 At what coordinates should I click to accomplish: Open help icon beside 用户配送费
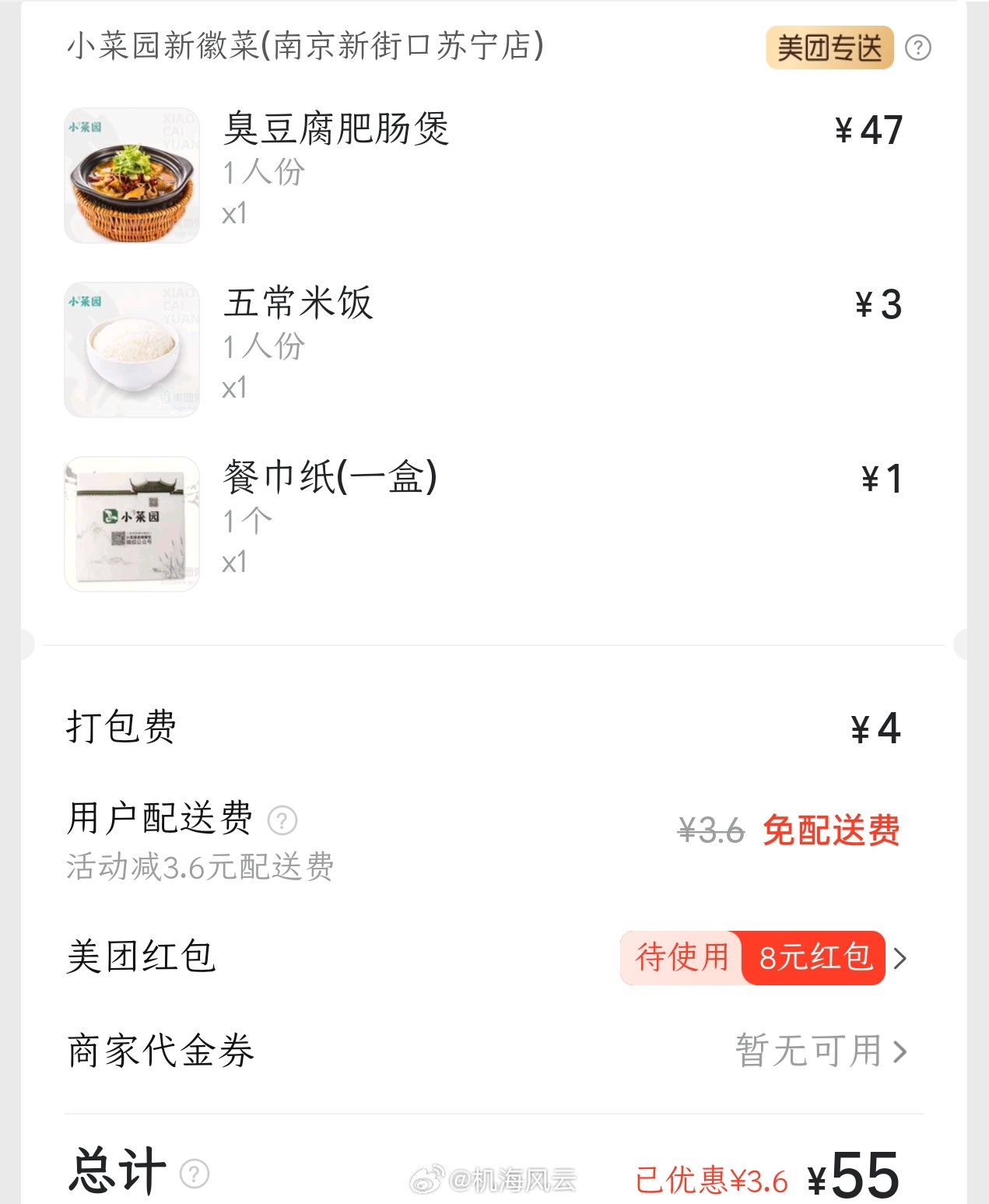click(x=282, y=820)
